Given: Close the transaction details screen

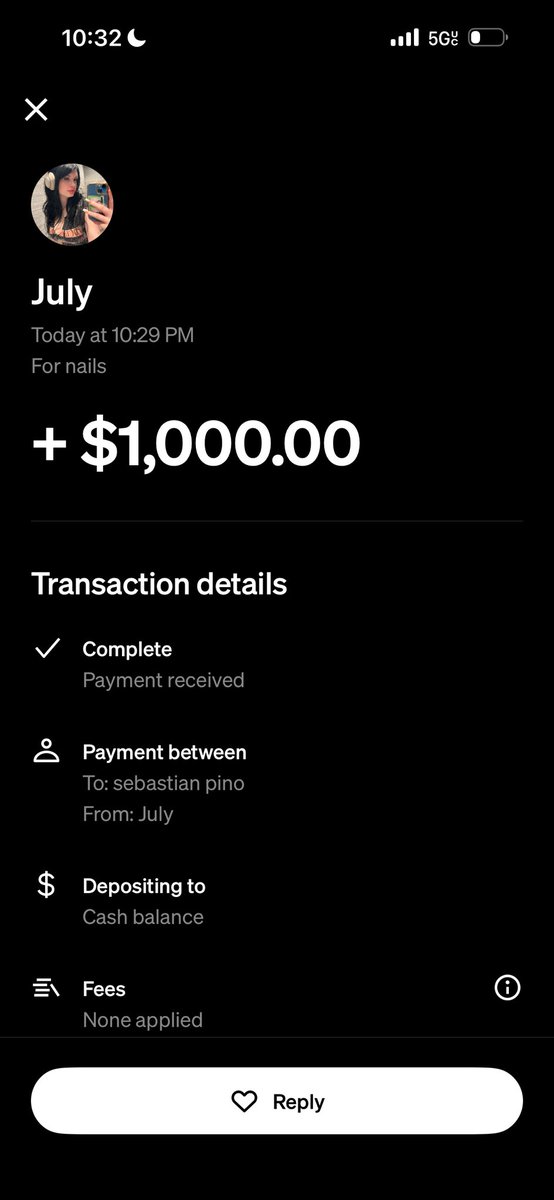Looking at the screenshot, I should point(36,110).
